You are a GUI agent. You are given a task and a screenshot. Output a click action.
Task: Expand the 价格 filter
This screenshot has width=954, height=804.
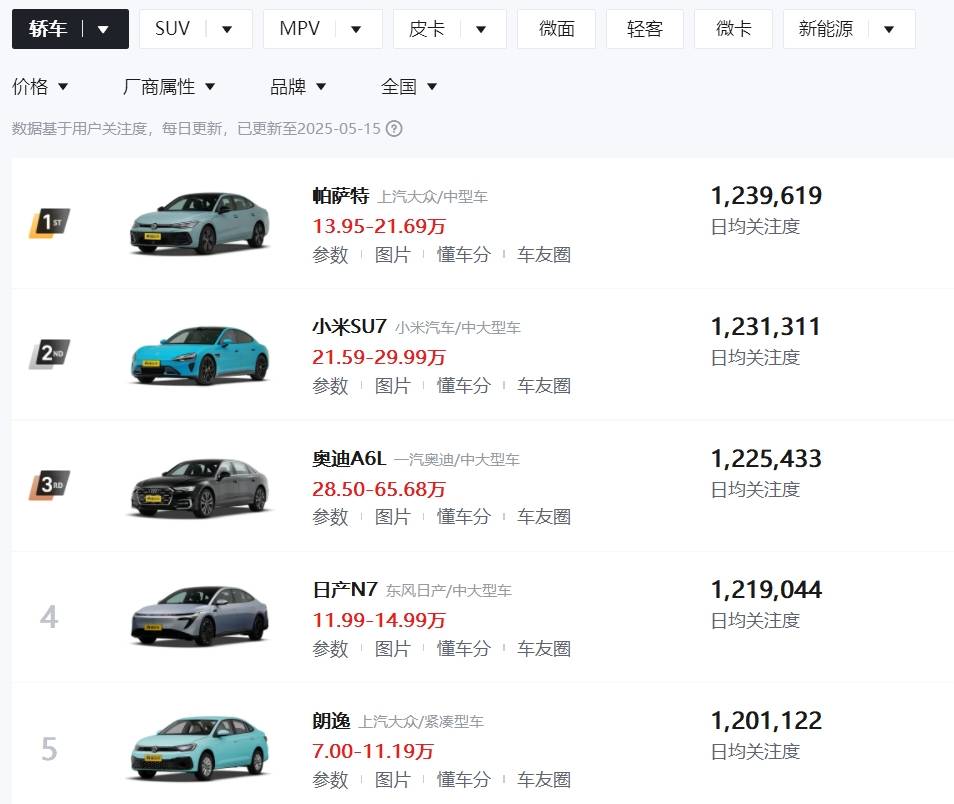coord(41,87)
